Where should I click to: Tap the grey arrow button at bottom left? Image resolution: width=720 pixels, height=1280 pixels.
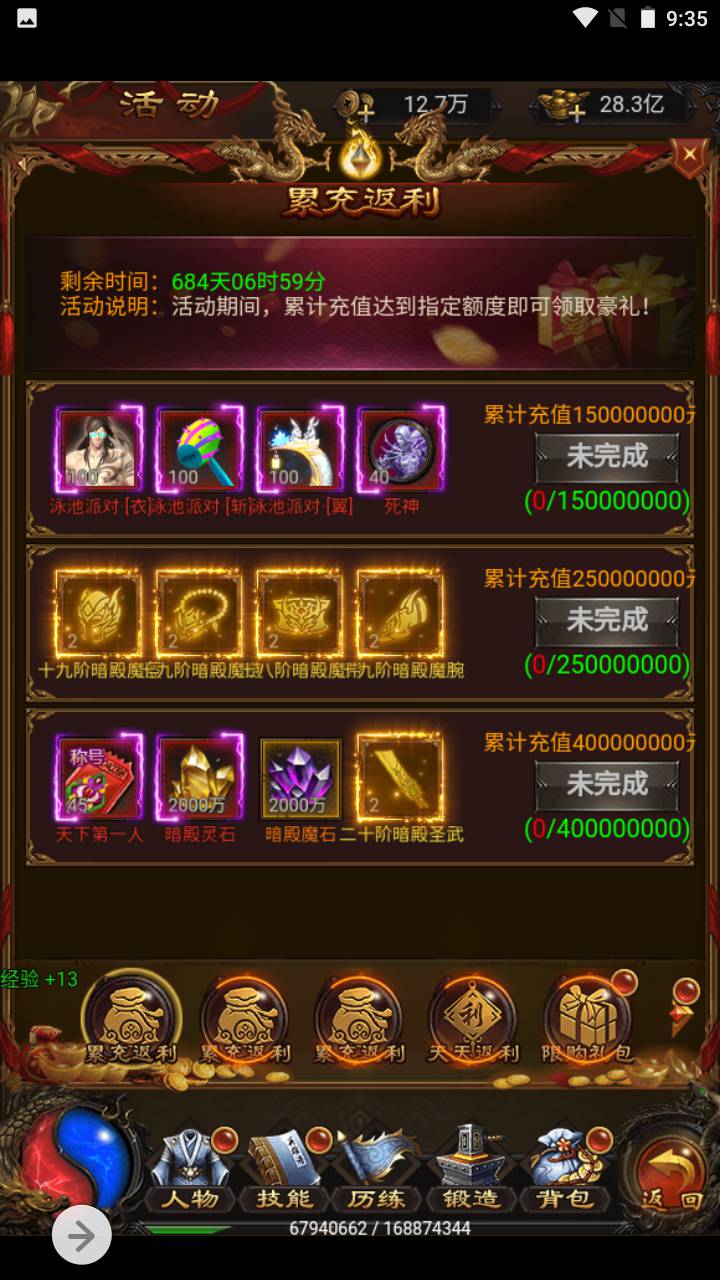(x=81, y=1236)
